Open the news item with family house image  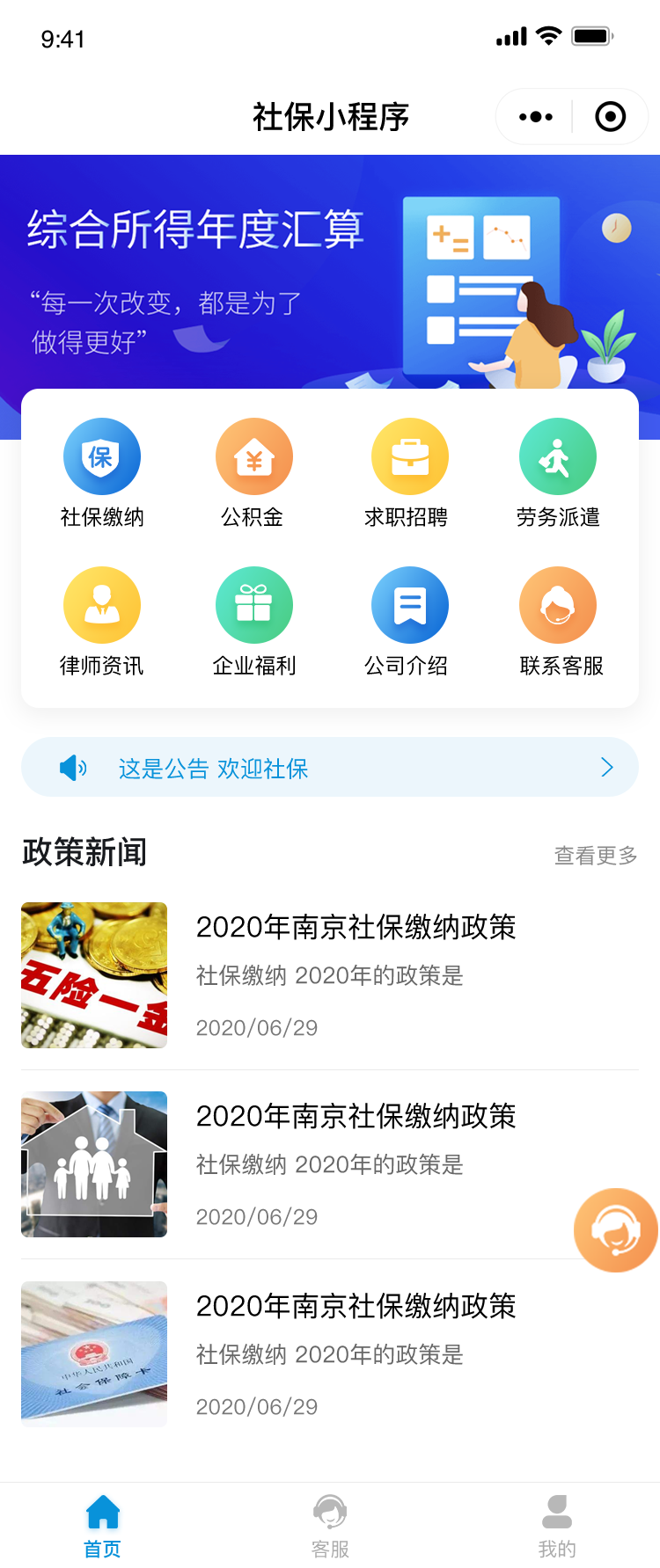pos(330,1164)
